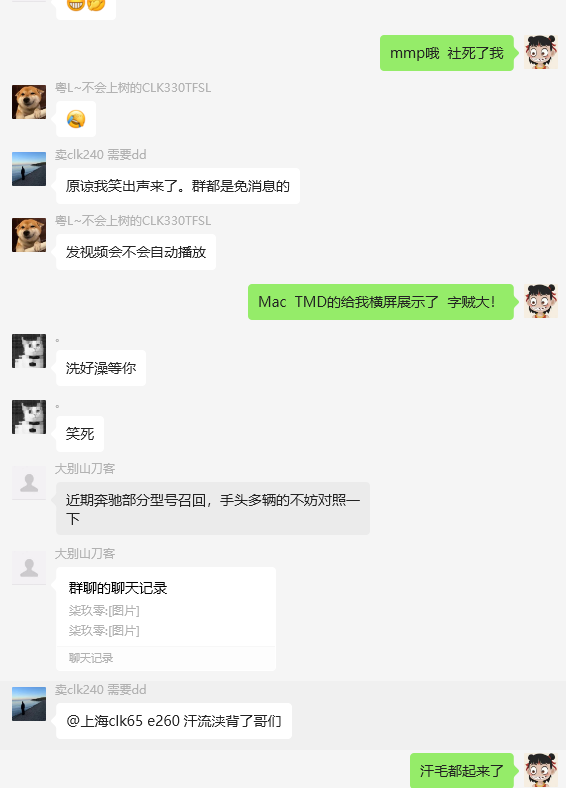The image size is (566, 788).
Task: Tap 大别山刀客's avatar beside the recall message
Action: [29, 483]
